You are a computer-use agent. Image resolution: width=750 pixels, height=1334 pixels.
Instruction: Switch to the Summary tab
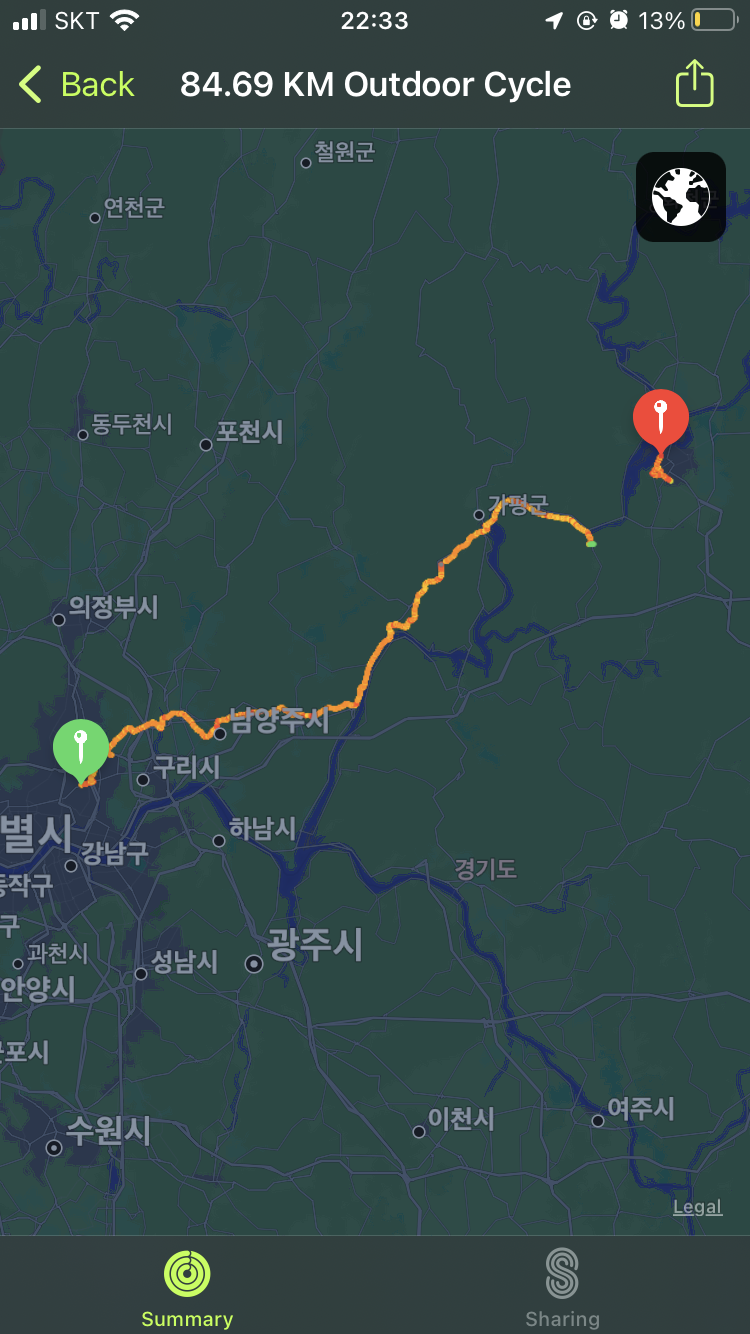(x=187, y=1290)
